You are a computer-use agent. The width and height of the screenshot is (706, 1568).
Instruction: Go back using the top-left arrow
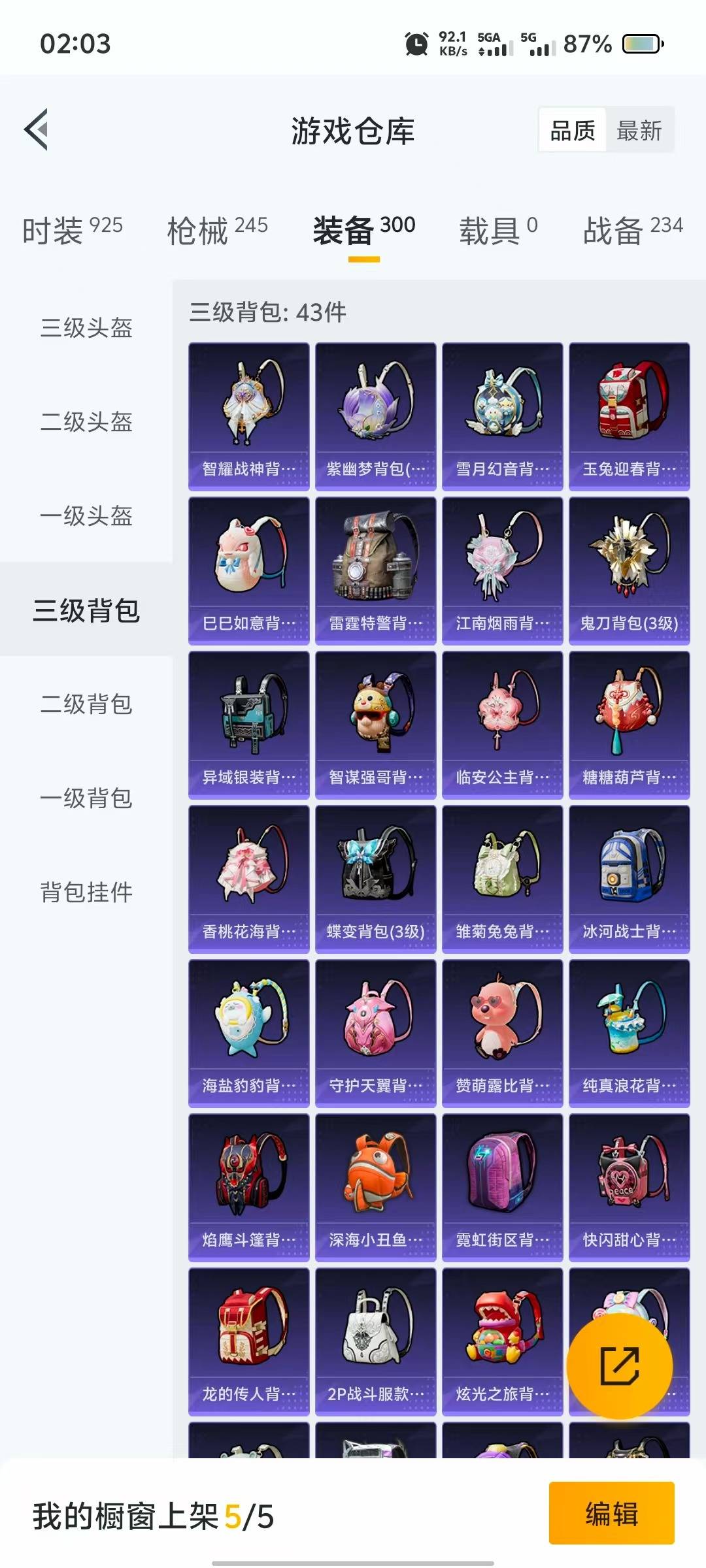(37, 129)
